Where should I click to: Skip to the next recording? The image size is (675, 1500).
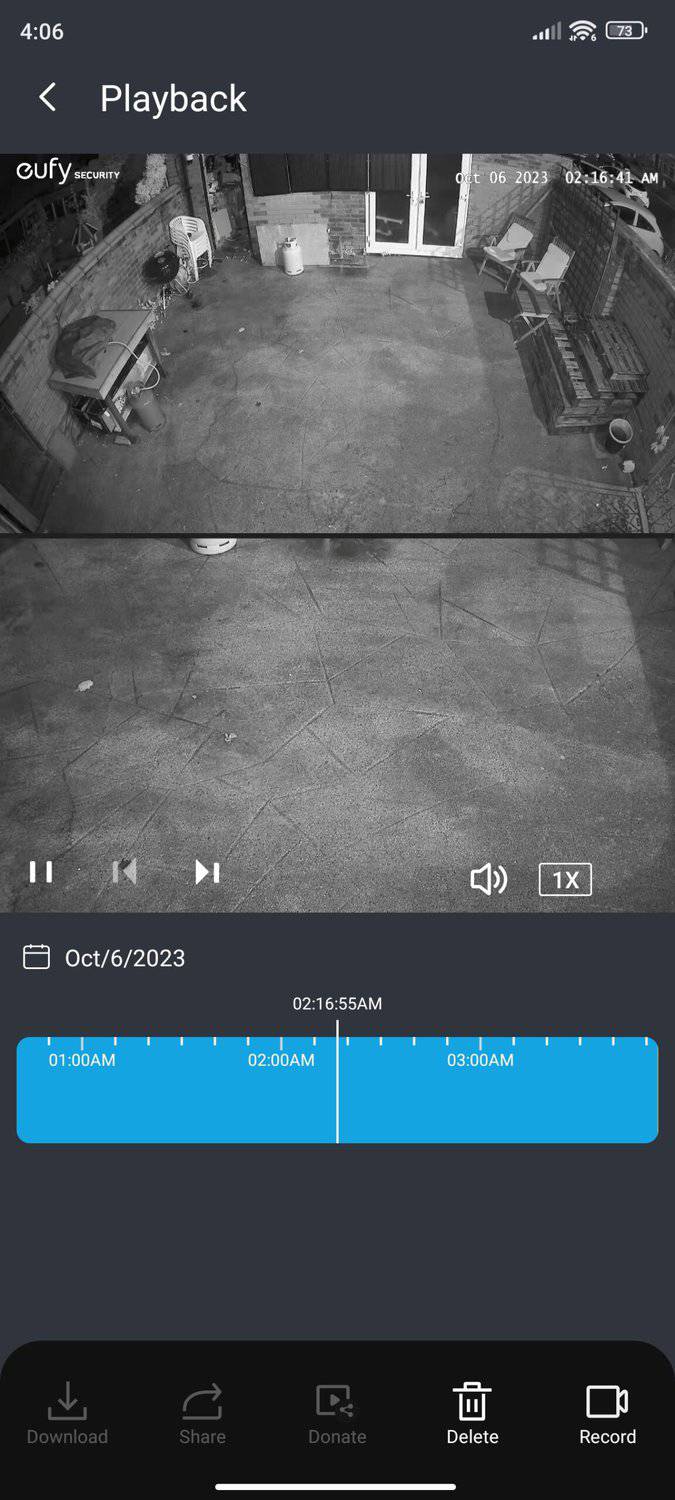[207, 872]
